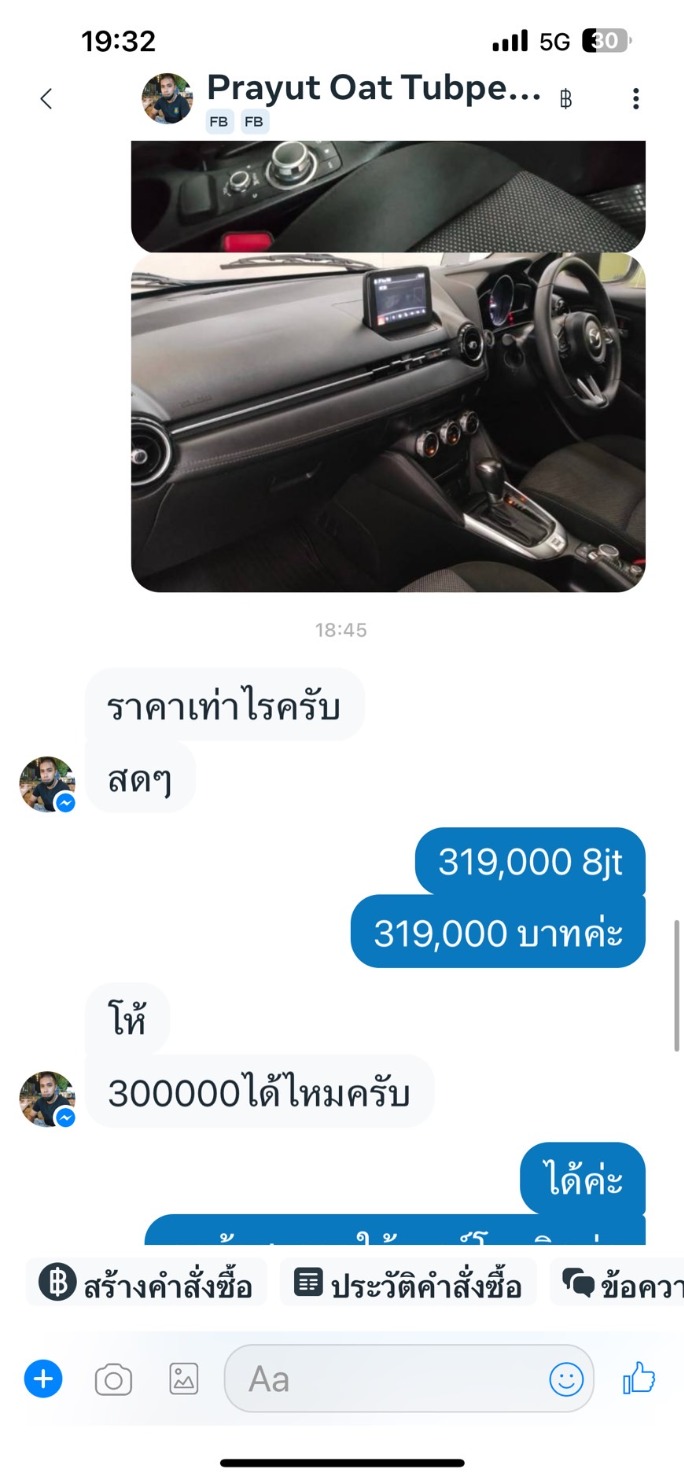This screenshot has width=684, height=1480.
Task: Open the blue plus attachments menu
Action: [x=43, y=1380]
